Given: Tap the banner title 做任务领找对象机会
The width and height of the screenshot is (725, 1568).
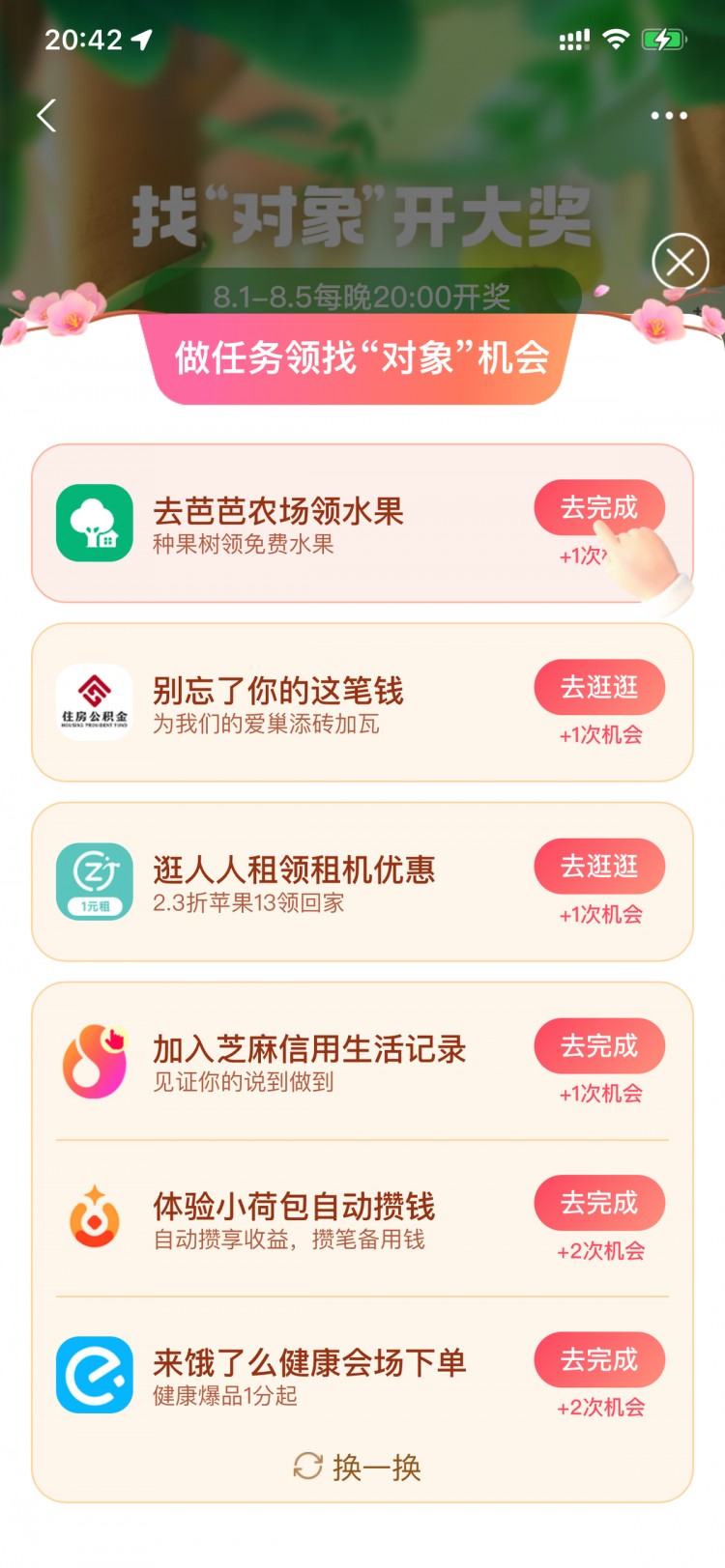Looking at the screenshot, I should pos(362,355).
